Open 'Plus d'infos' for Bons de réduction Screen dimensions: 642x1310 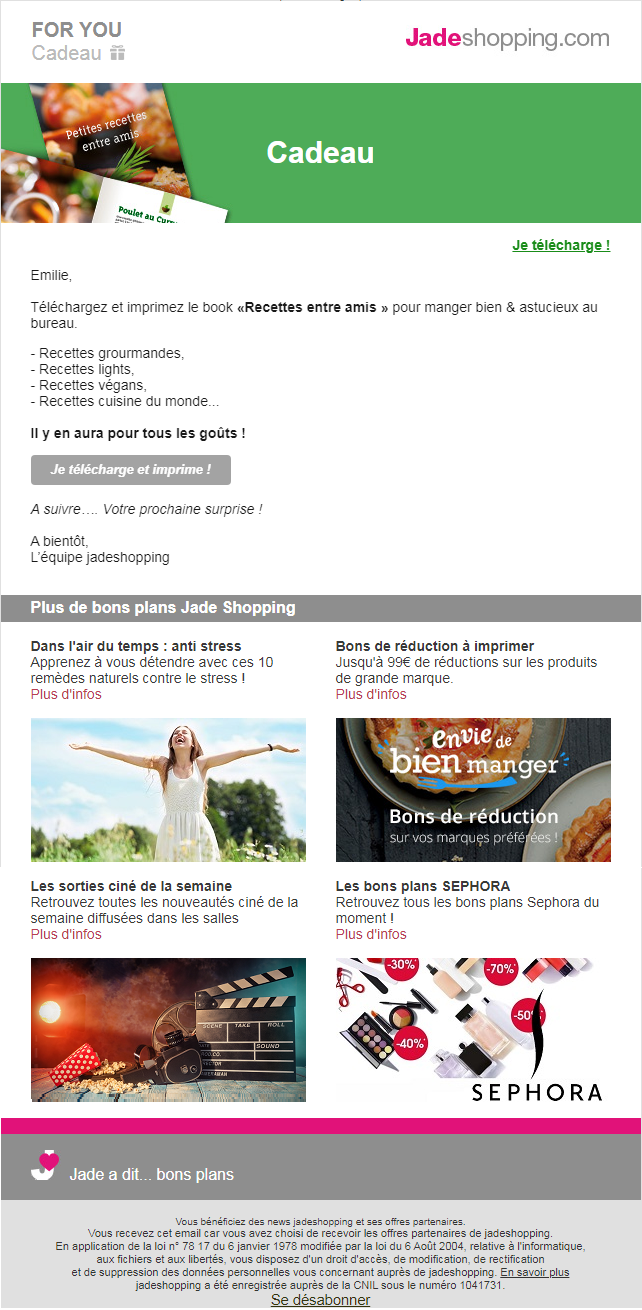pyautogui.click(x=371, y=694)
